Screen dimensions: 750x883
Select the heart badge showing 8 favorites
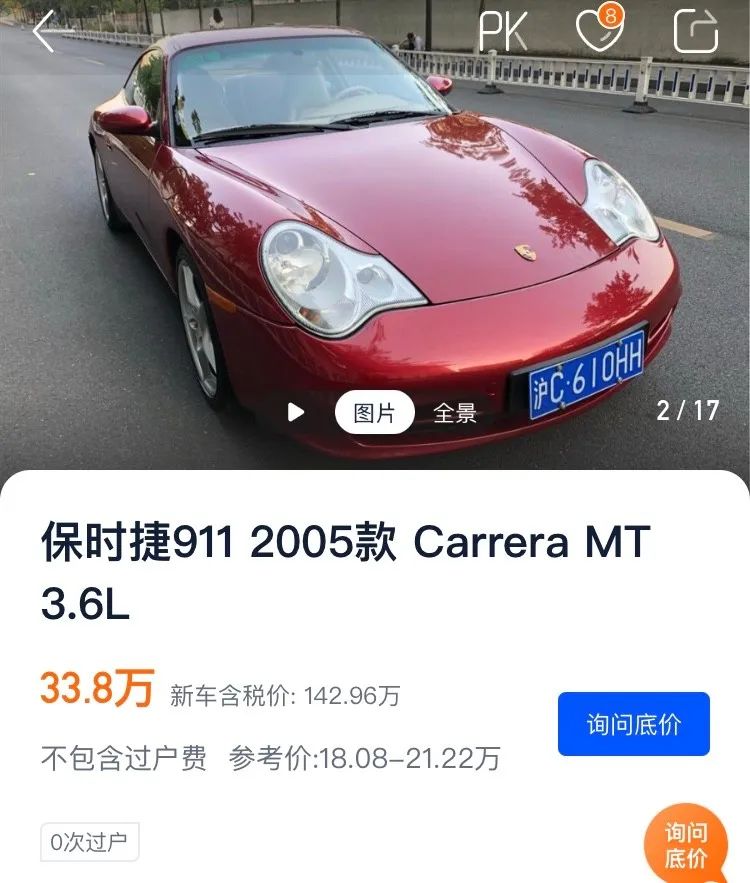(612, 16)
